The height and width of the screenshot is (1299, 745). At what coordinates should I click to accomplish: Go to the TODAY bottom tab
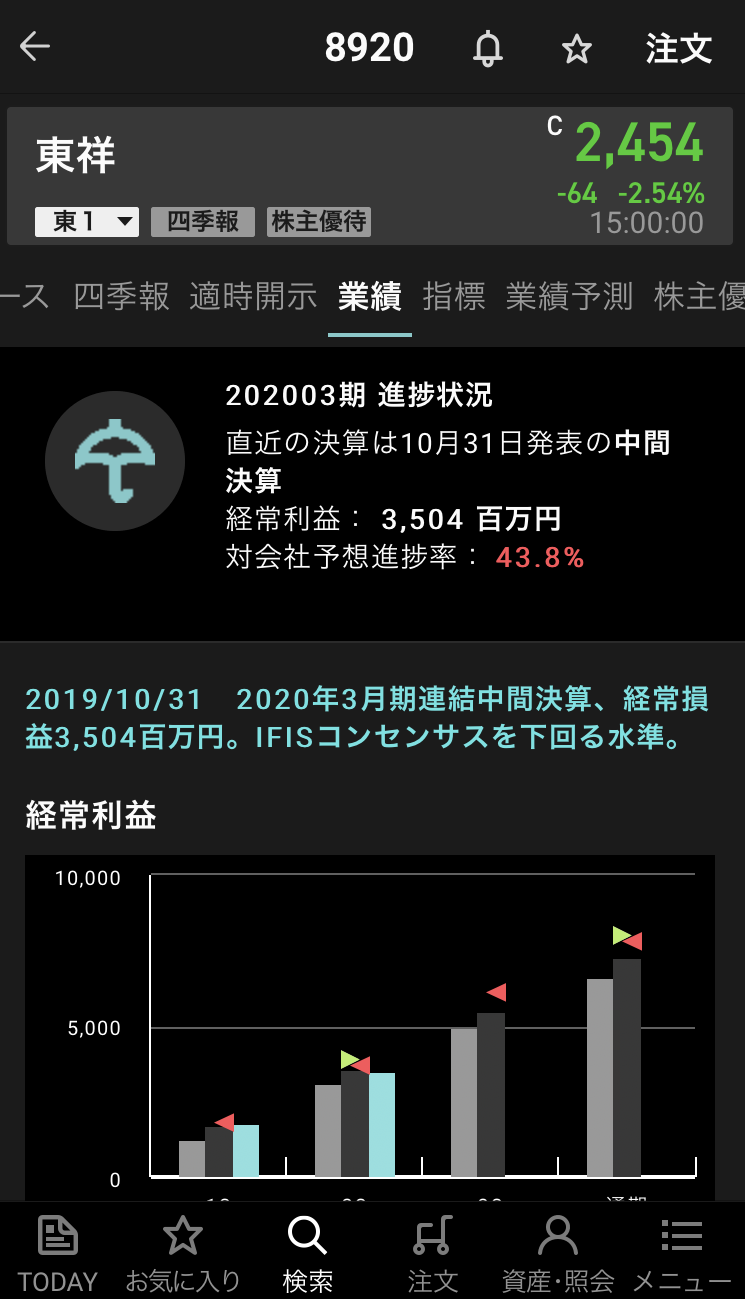point(58,1252)
